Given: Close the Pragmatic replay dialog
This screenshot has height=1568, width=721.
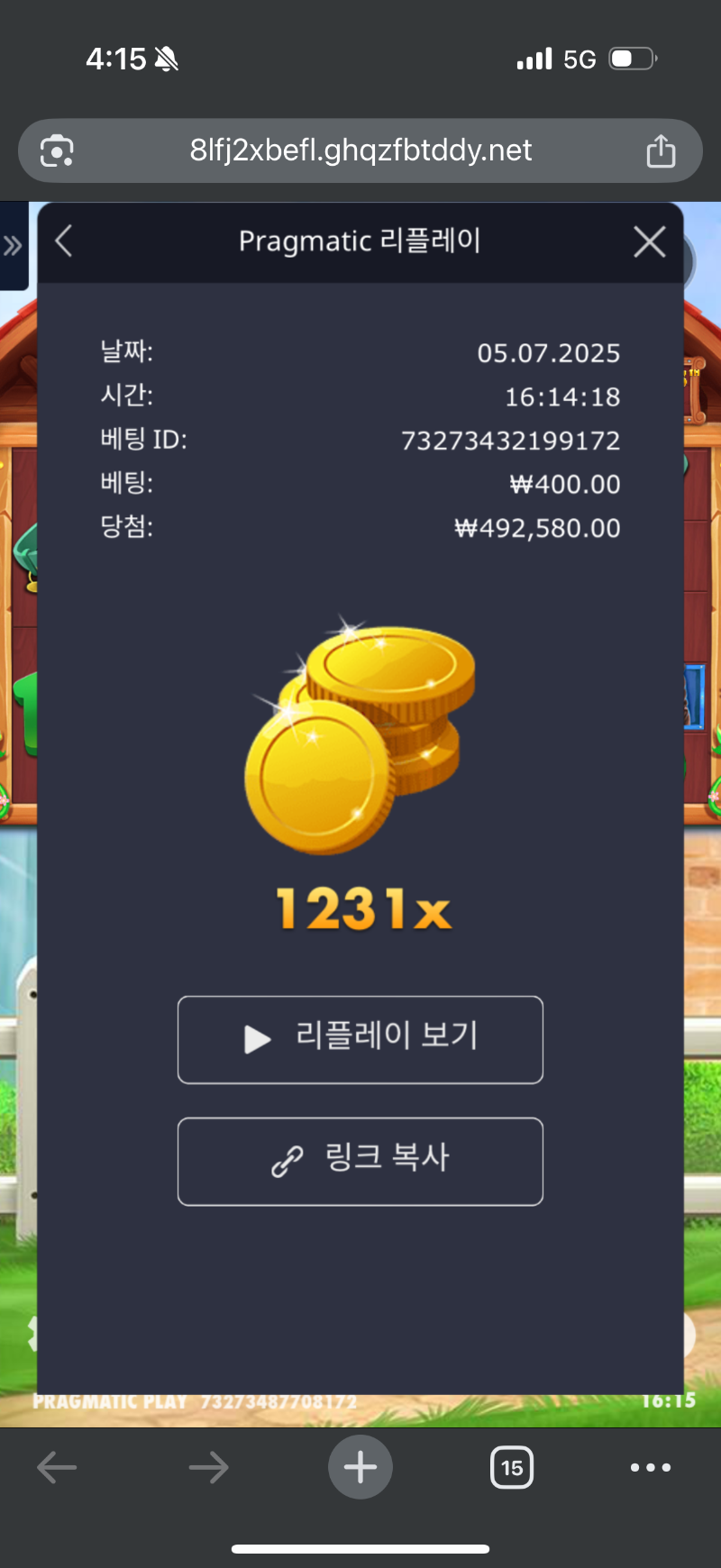Looking at the screenshot, I should coord(649,242).
